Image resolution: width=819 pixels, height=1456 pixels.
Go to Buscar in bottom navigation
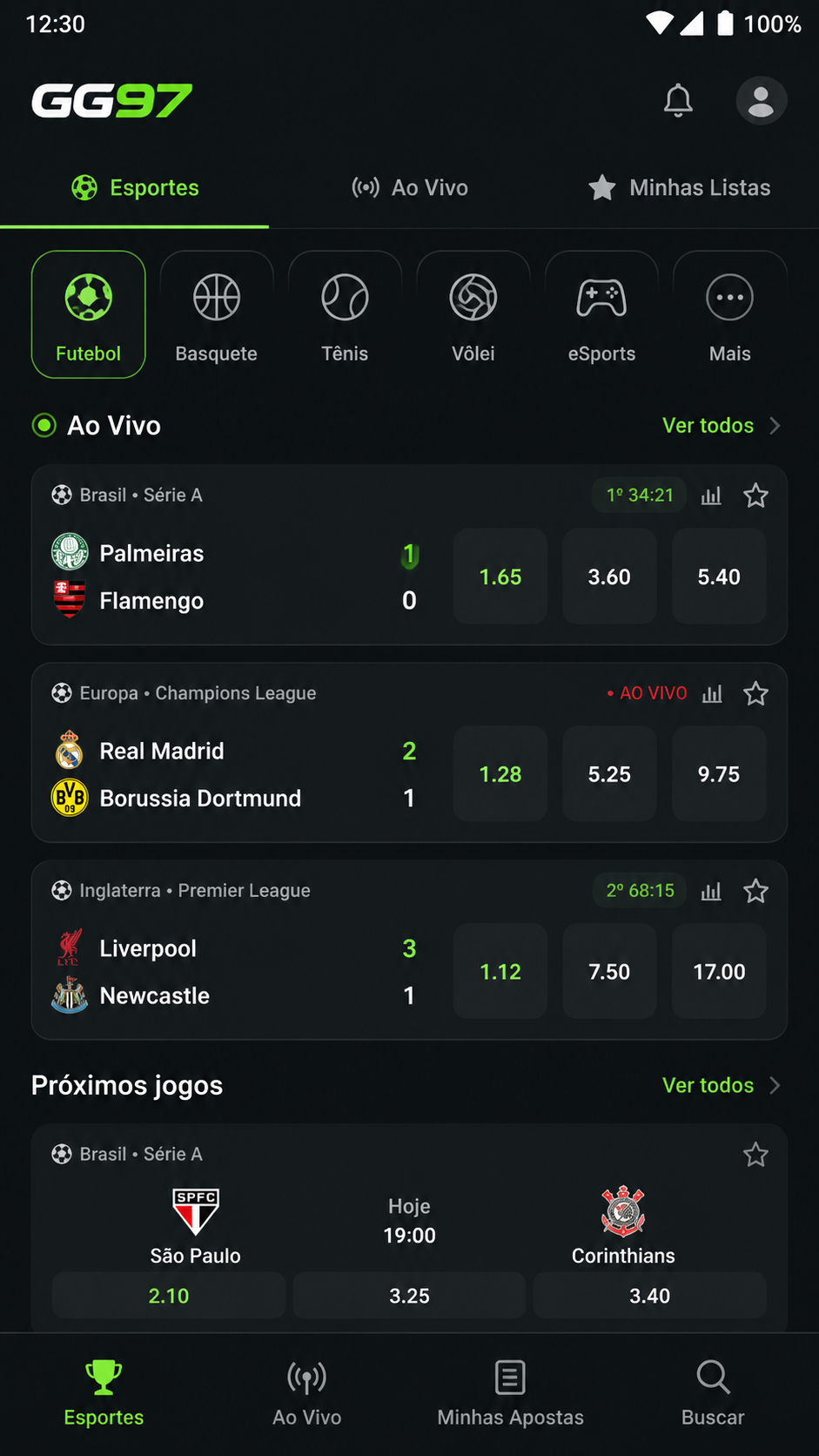pos(713,1393)
